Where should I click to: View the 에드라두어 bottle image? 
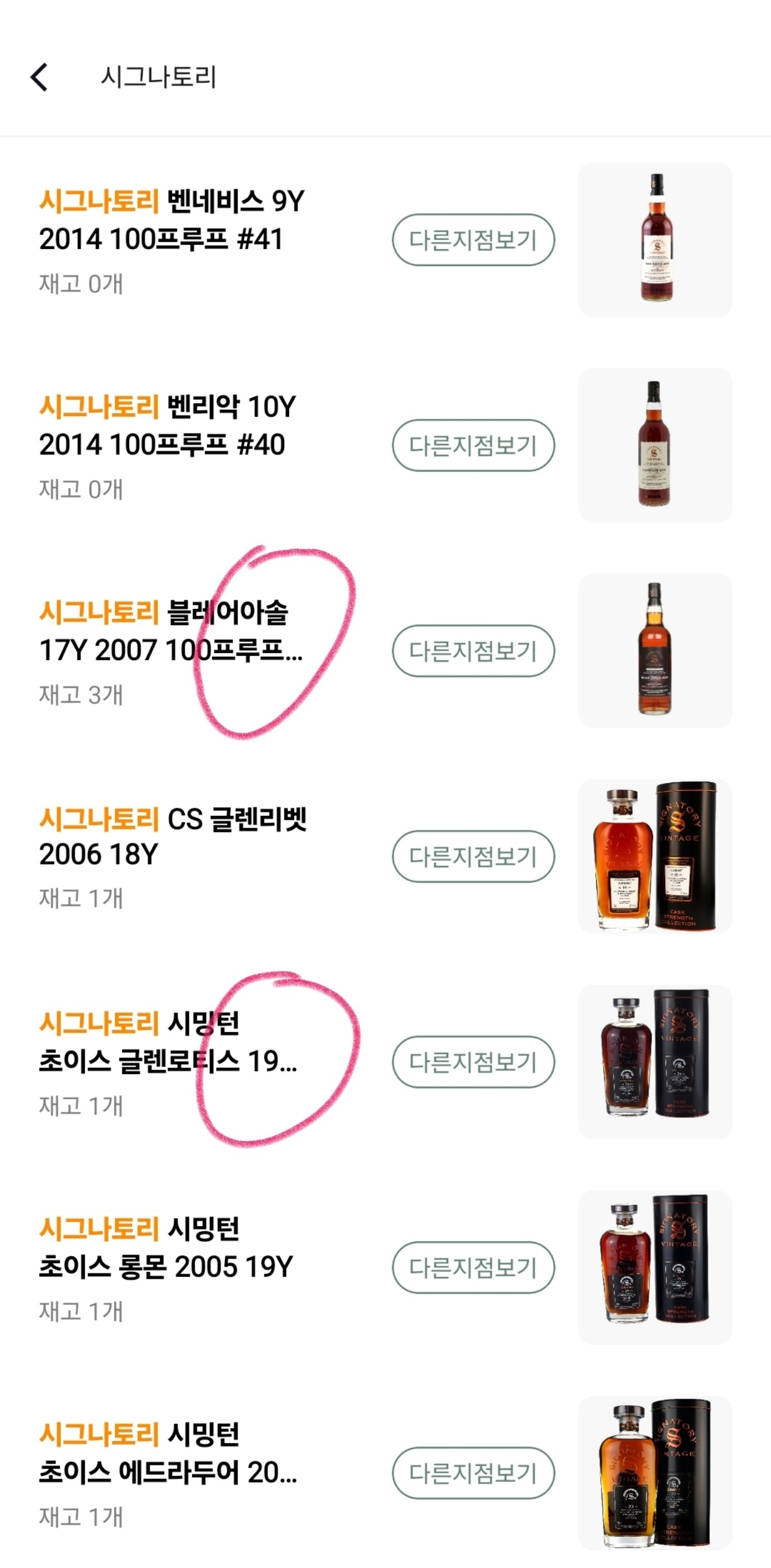(654, 1473)
